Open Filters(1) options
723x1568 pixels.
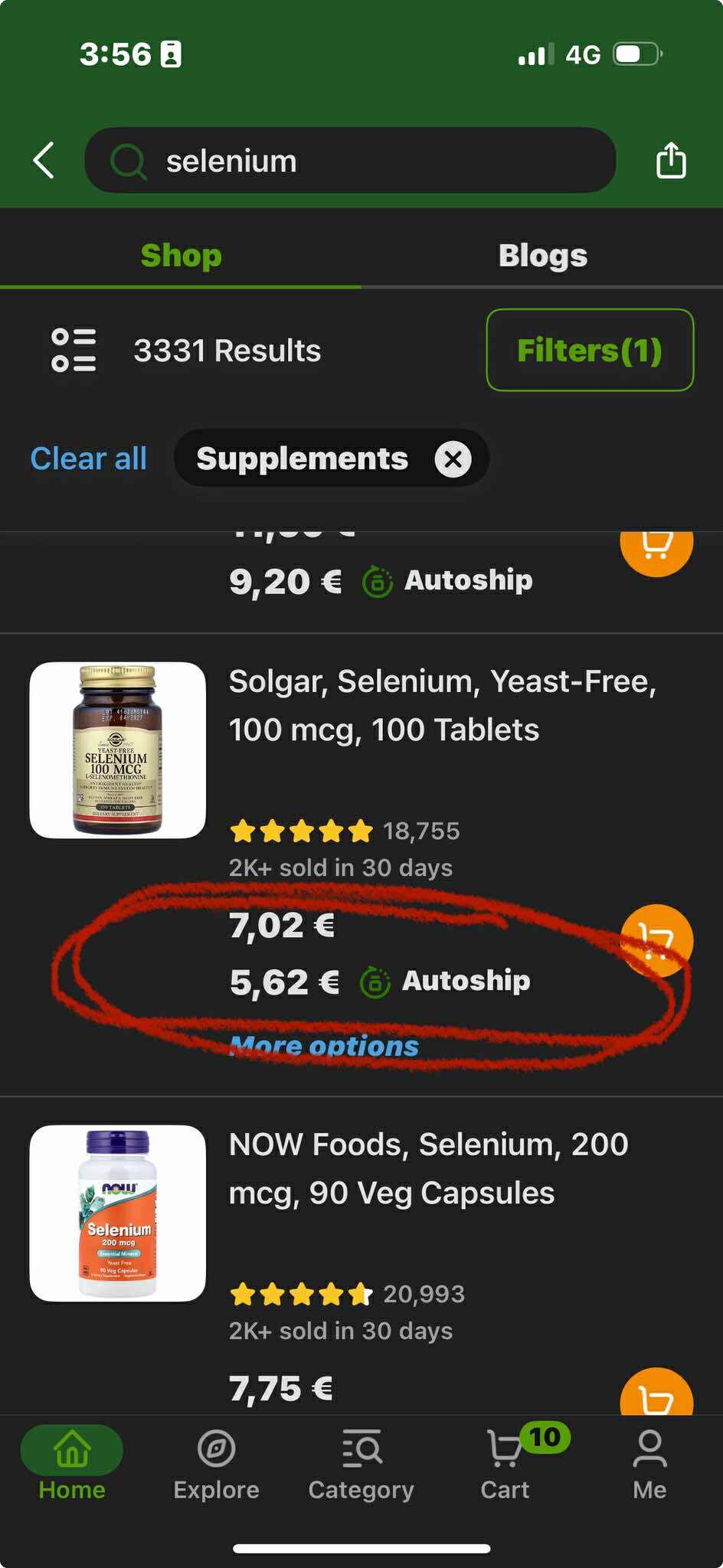(x=590, y=351)
